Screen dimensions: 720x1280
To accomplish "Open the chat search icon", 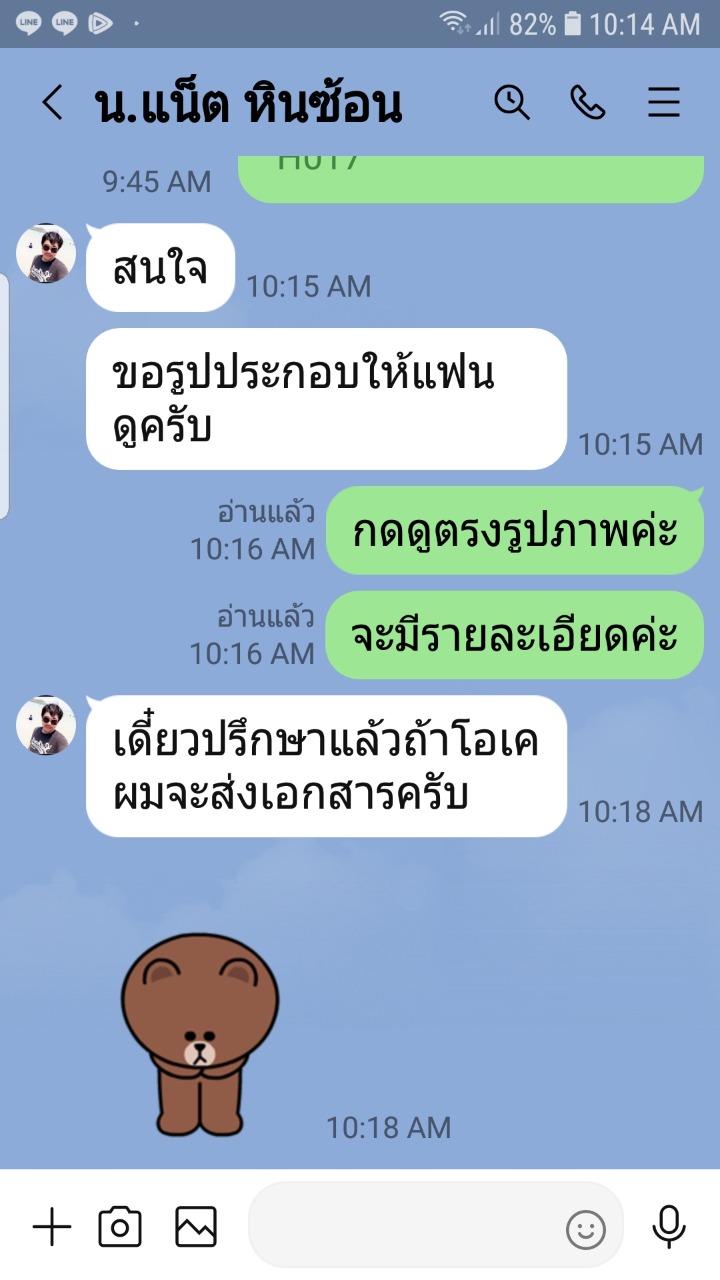I will coord(512,102).
